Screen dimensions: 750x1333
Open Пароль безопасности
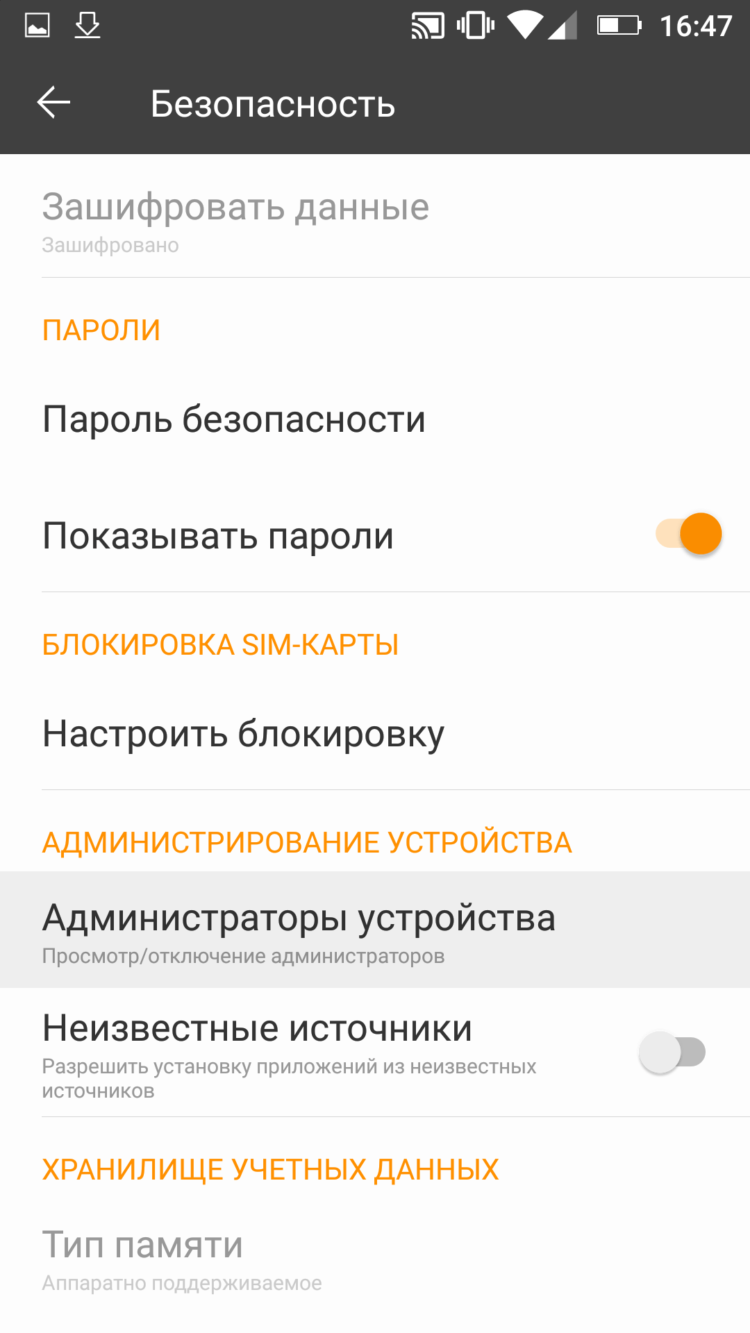[233, 419]
